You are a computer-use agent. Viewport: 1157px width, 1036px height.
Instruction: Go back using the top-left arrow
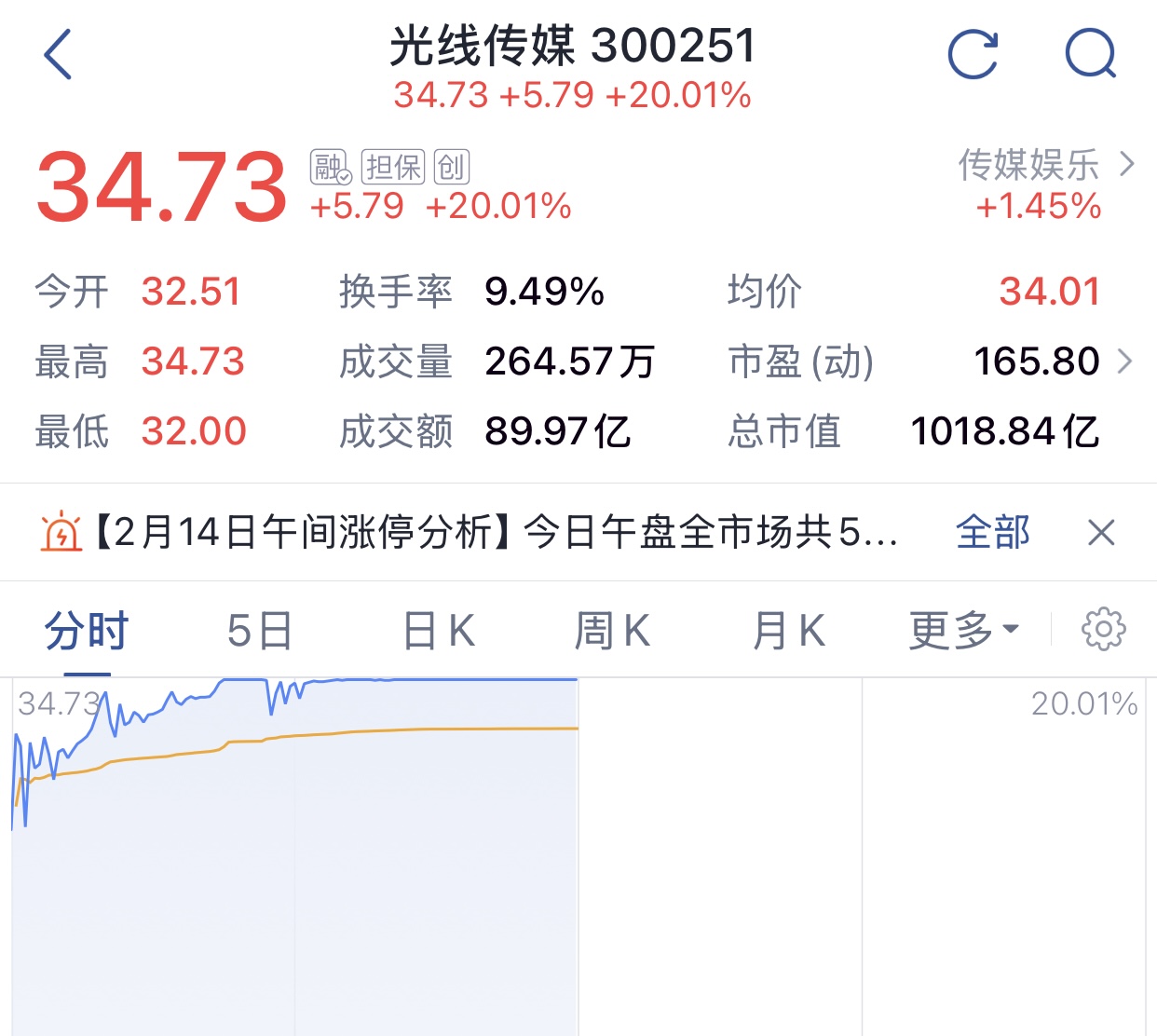point(58,54)
